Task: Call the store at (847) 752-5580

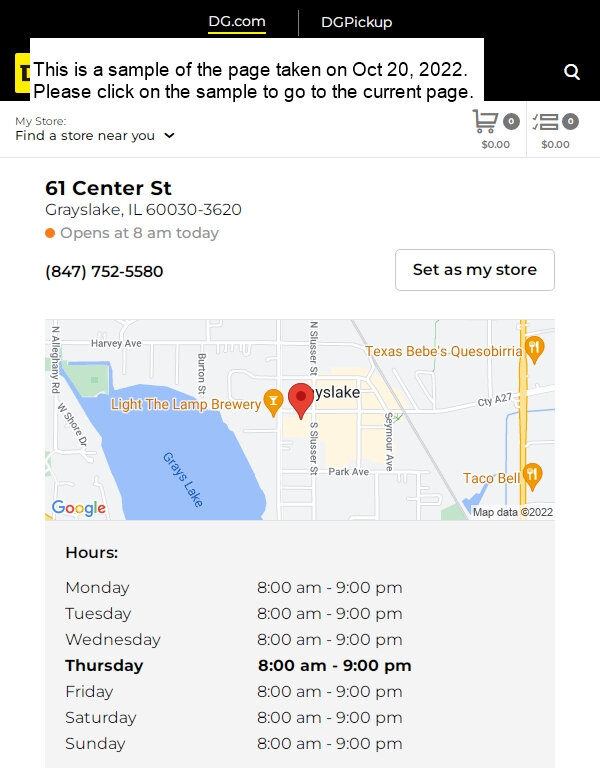Action: tap(104, 272)
